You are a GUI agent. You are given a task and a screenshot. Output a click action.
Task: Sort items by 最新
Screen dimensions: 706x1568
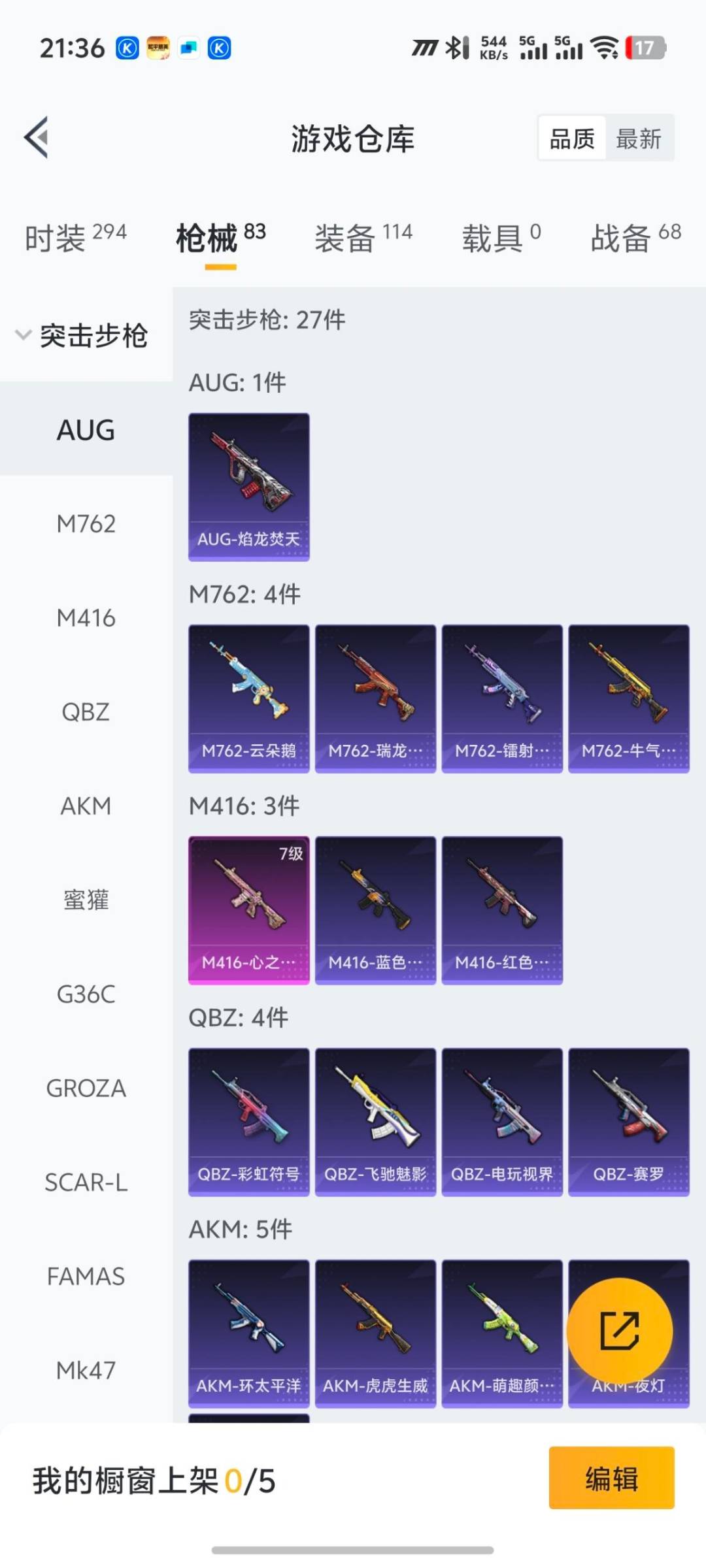tap(639, 139)
